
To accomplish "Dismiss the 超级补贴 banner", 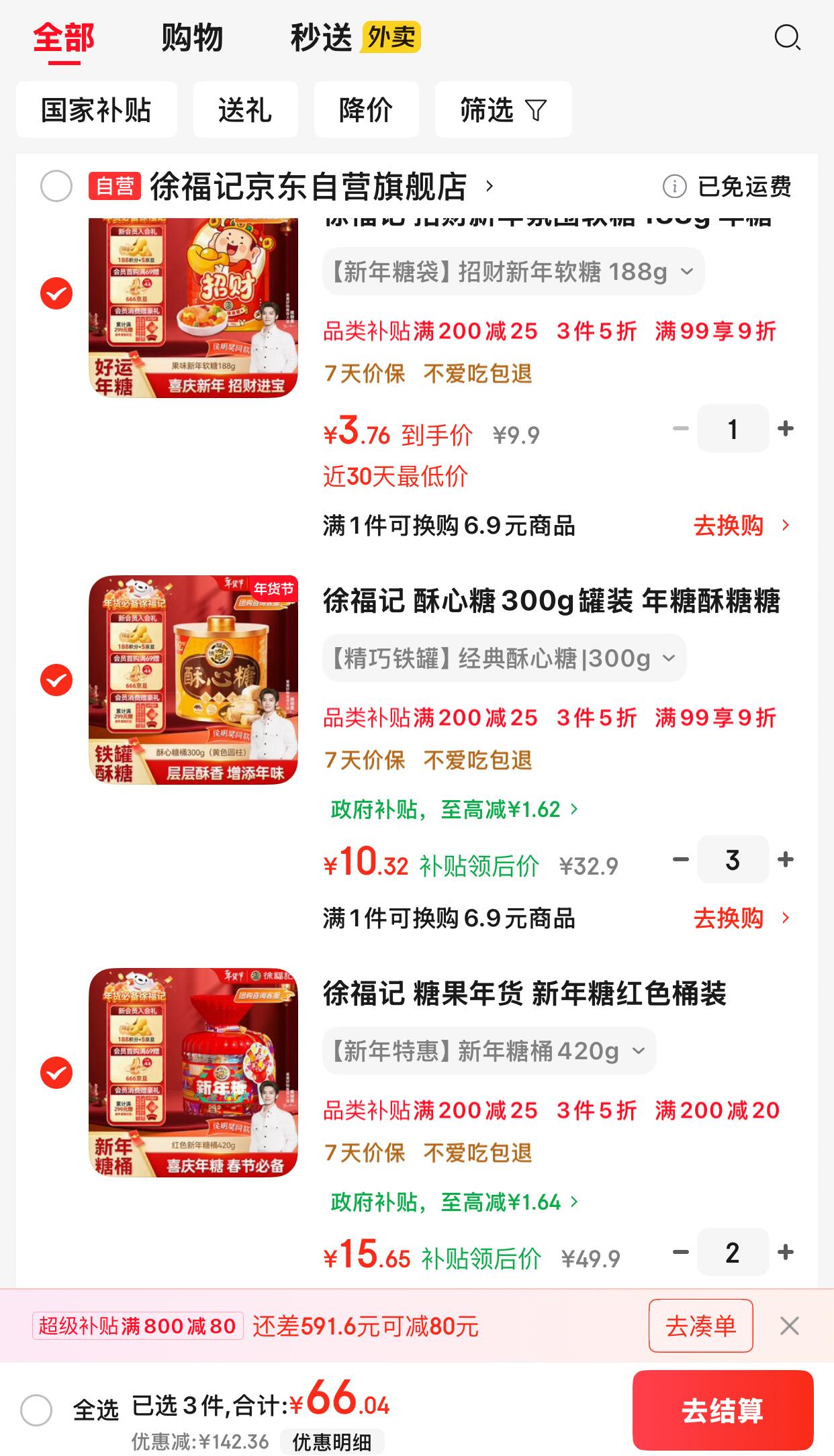I will tap(789, 1326).
